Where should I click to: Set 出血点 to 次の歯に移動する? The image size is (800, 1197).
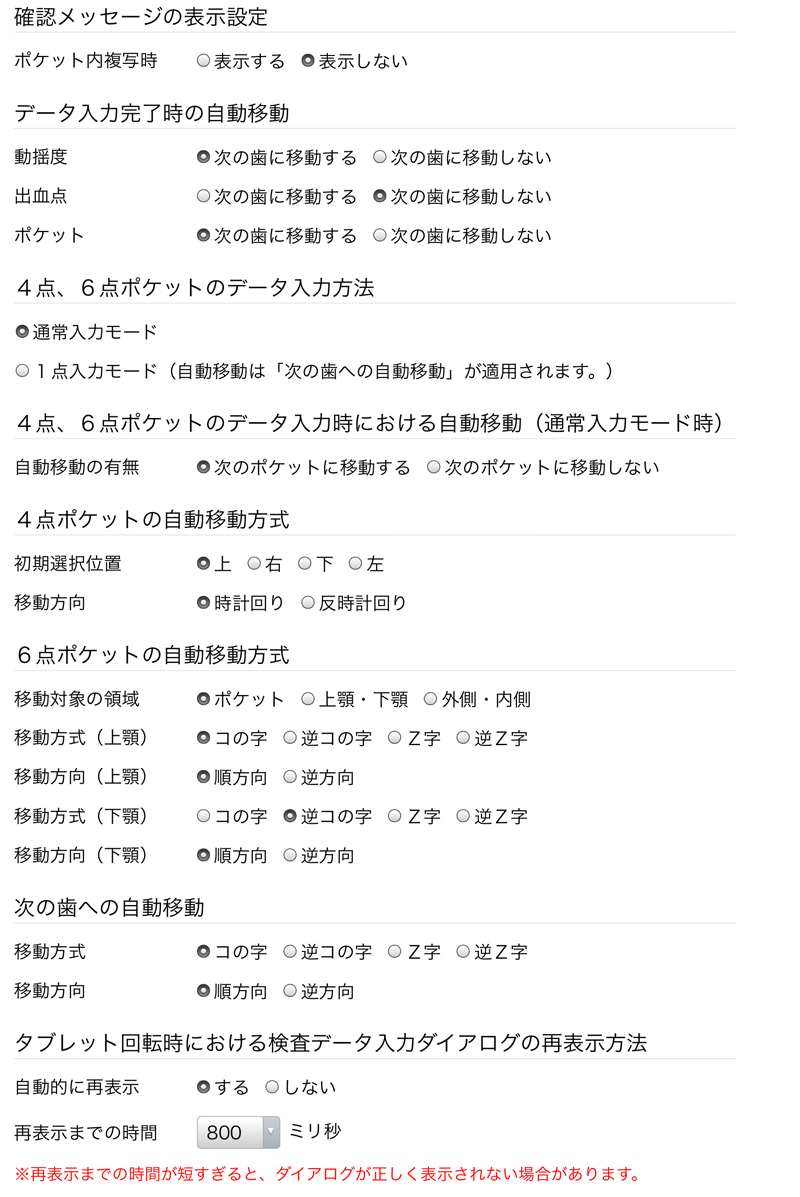coord(203,196)
